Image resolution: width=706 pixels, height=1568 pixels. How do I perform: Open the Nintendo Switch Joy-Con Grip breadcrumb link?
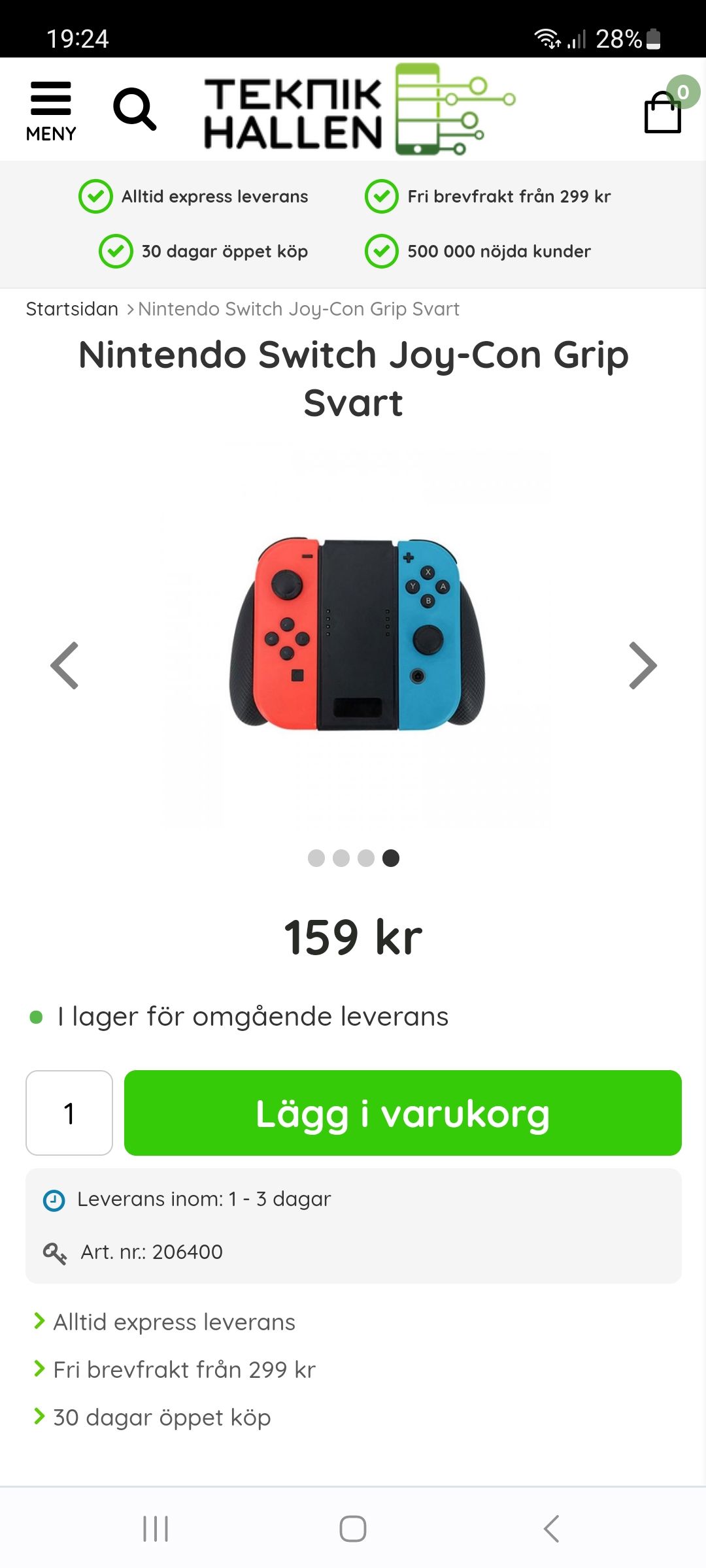(298, 308)
